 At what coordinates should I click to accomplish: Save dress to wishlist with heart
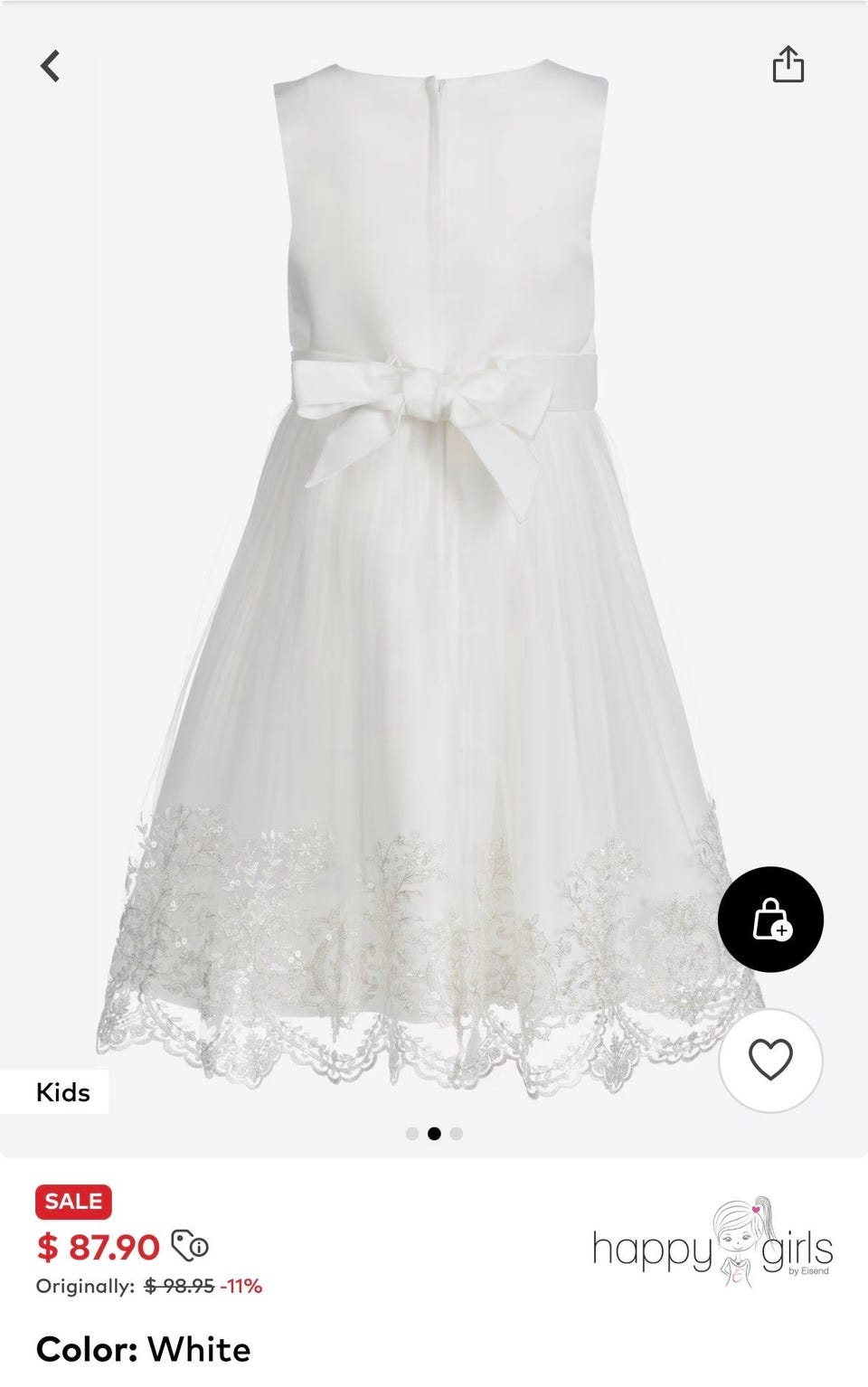[x=770, y=1060]
